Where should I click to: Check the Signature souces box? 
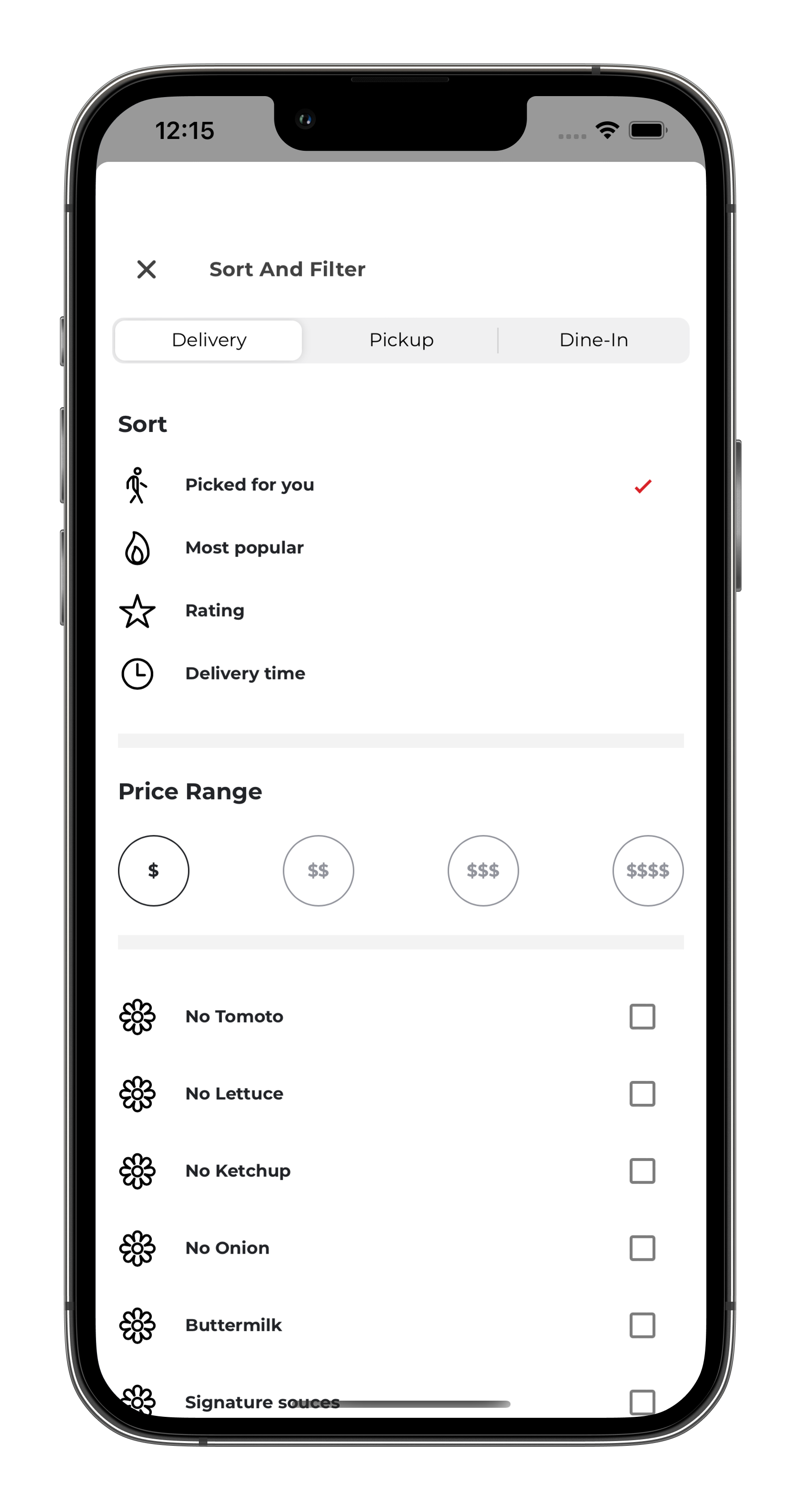(x=642, y=1401)
